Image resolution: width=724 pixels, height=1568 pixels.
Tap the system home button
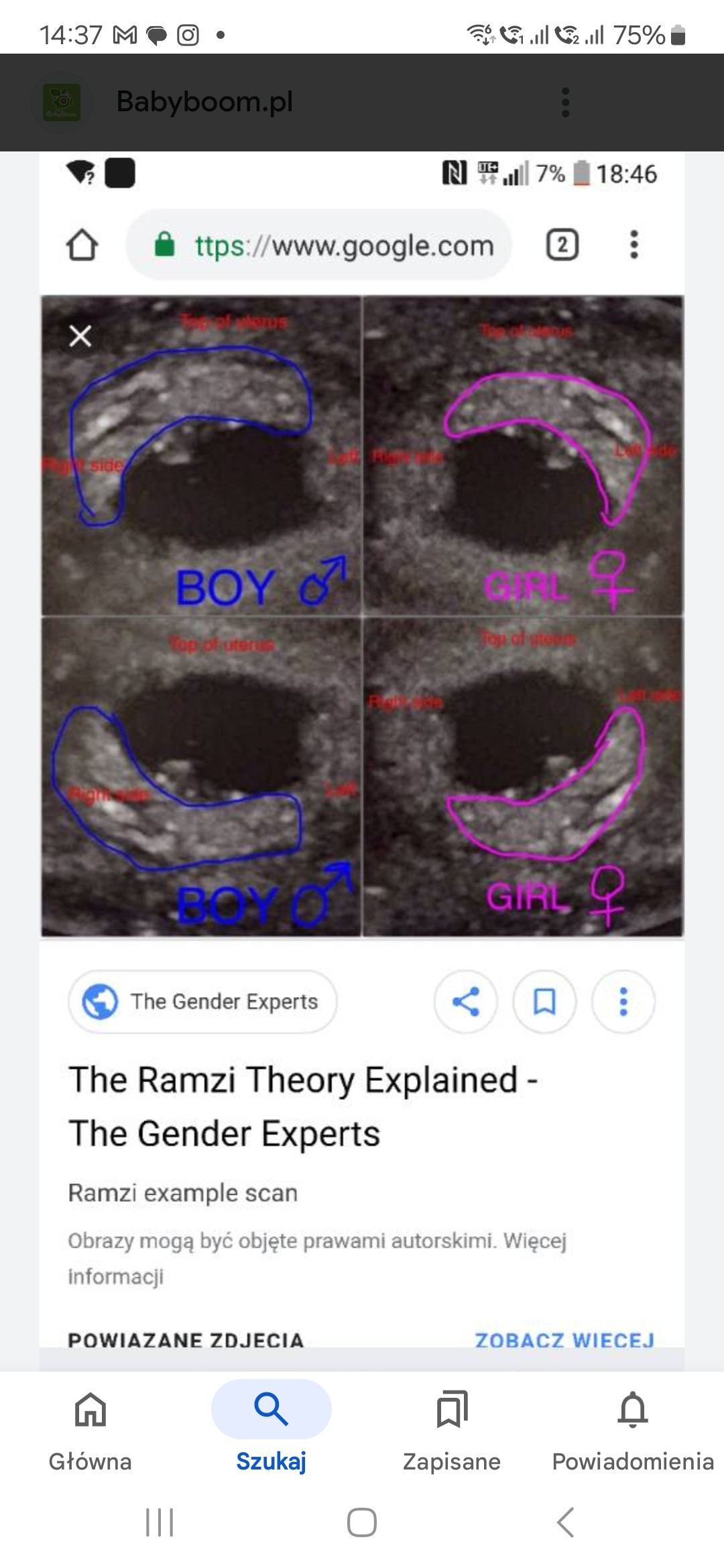(x=362, y=1522)
